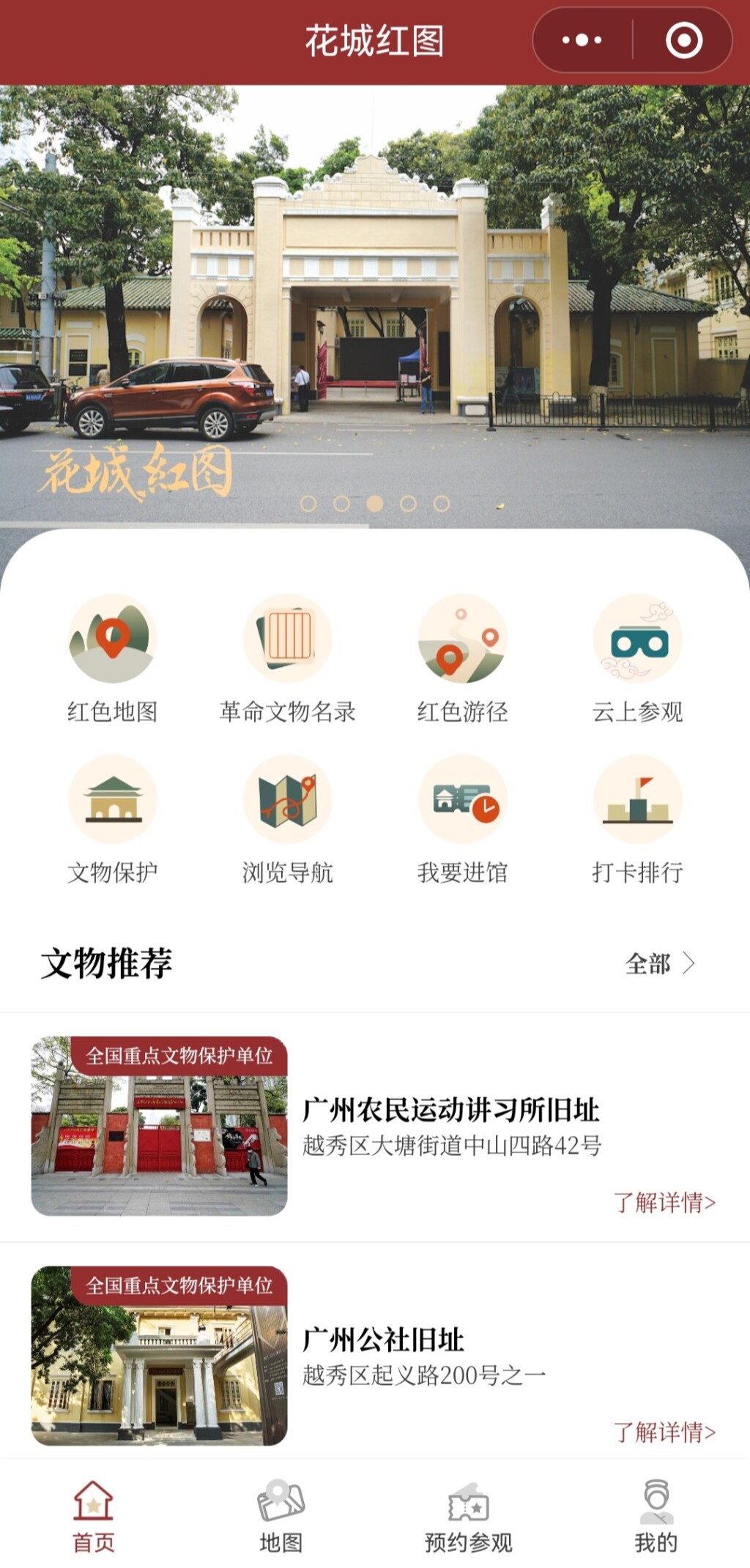View 全部 recommended relics
Viewport: 750px width, 1568px height.
pyautogui.click(x=659, y=963)
